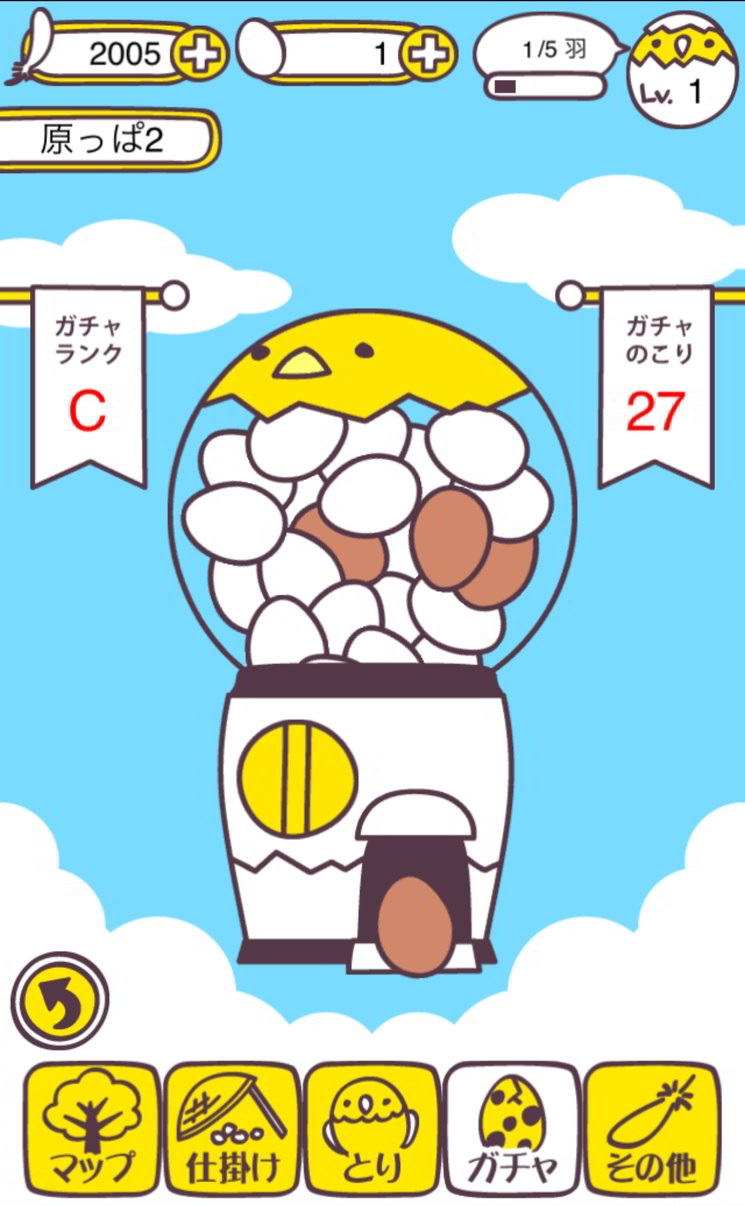Add more eggs with the plus button
This screenshot has width=745, height=1206.
point(430,54)
